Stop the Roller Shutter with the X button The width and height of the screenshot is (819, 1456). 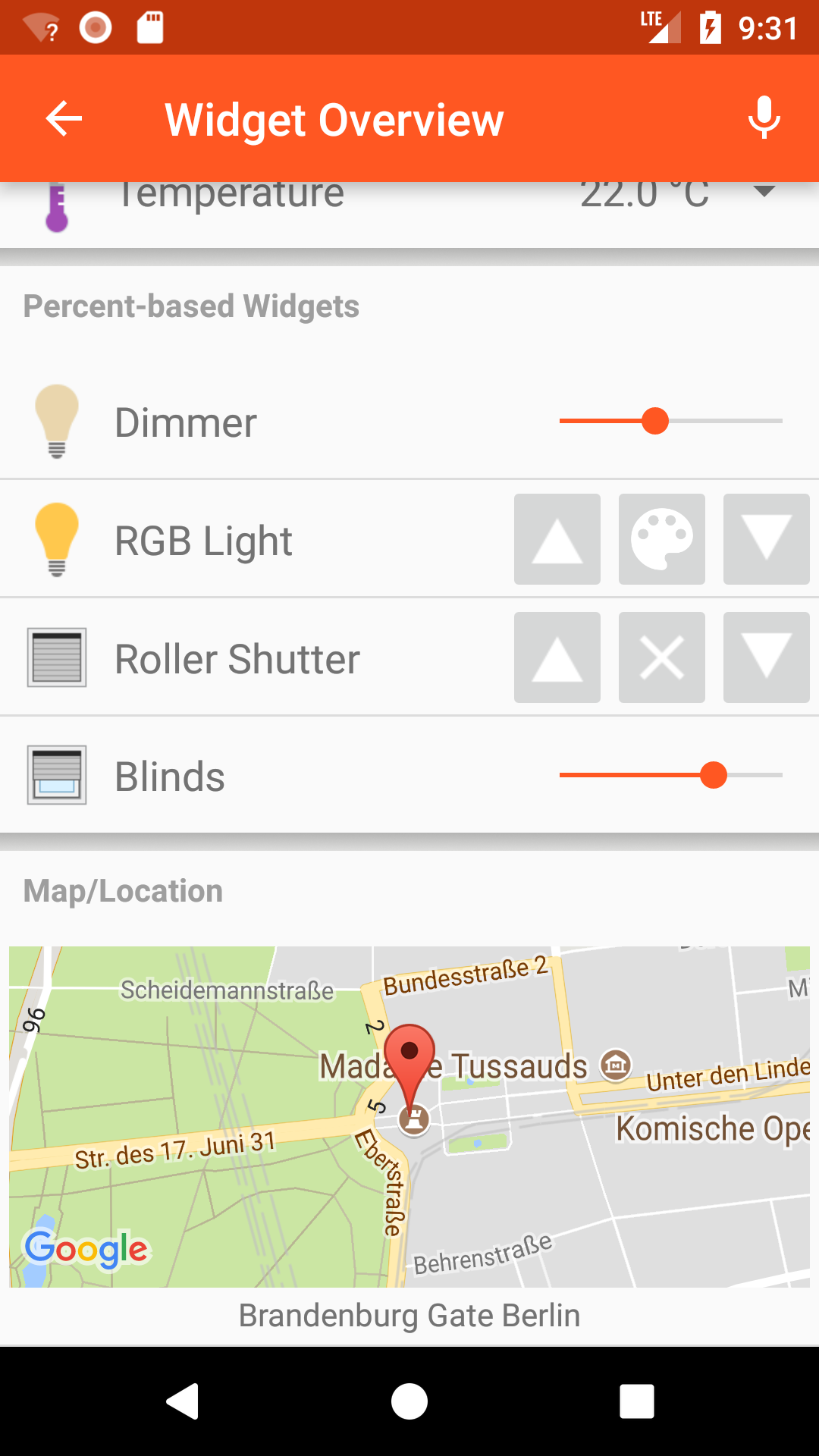pos(661,657)
